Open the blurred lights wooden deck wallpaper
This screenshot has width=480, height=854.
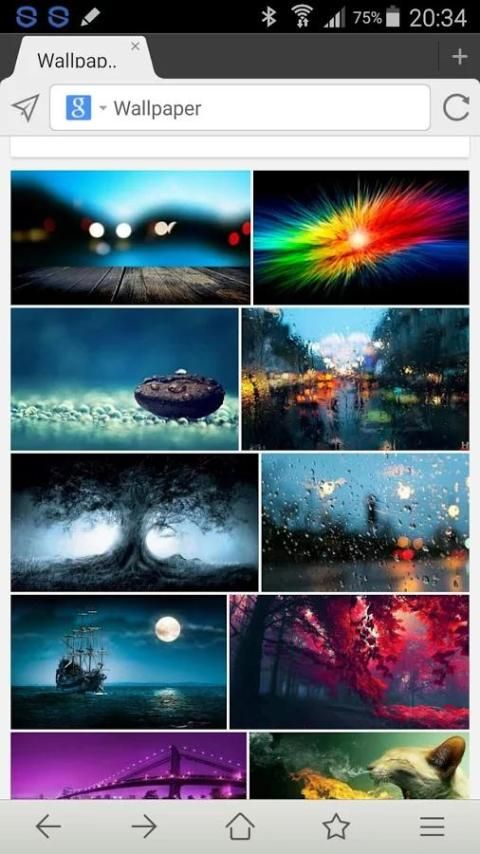pyautogui.click(x=131, y=237)
